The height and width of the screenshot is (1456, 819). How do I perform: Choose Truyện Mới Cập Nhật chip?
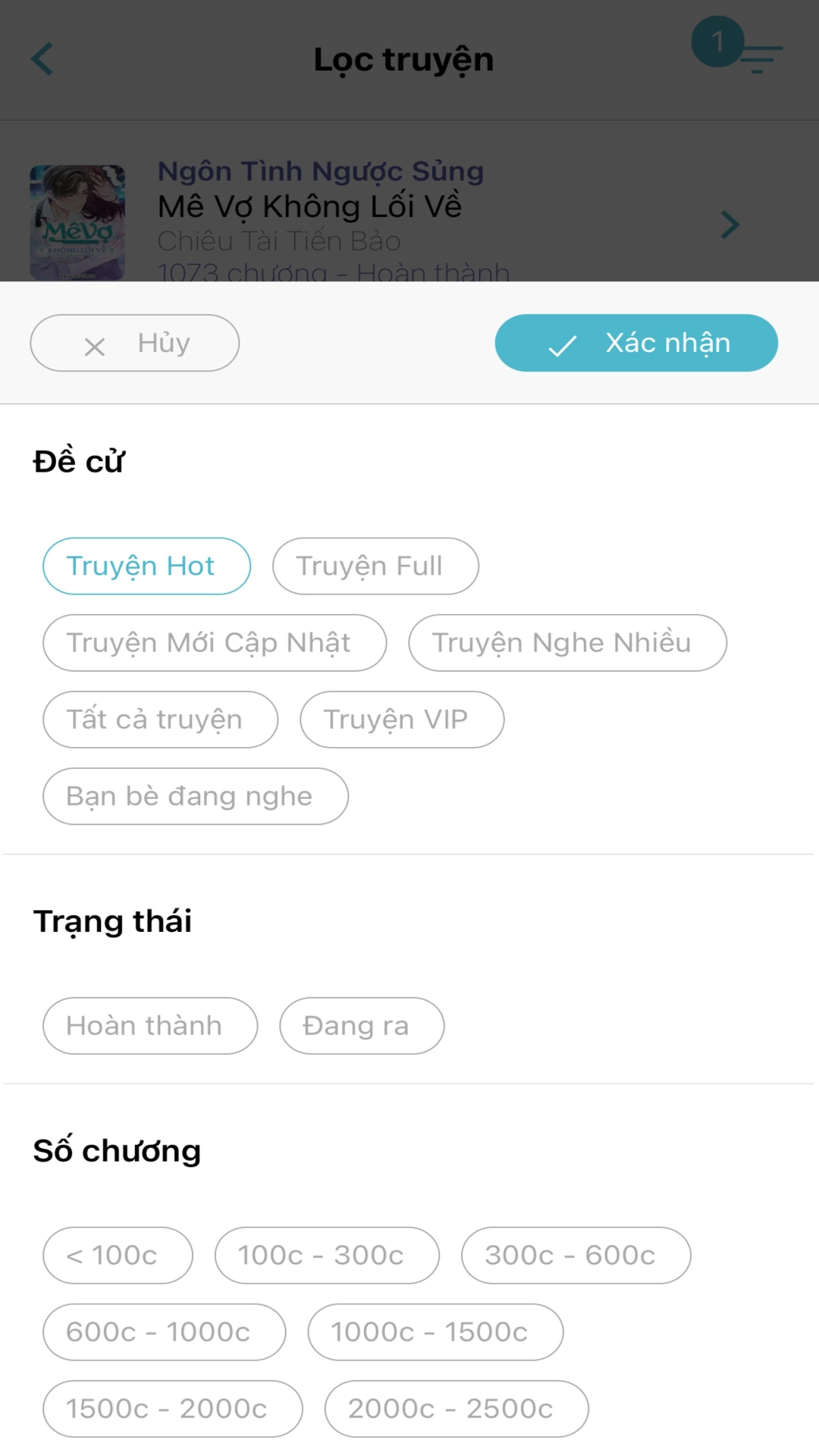pos(215,643)
